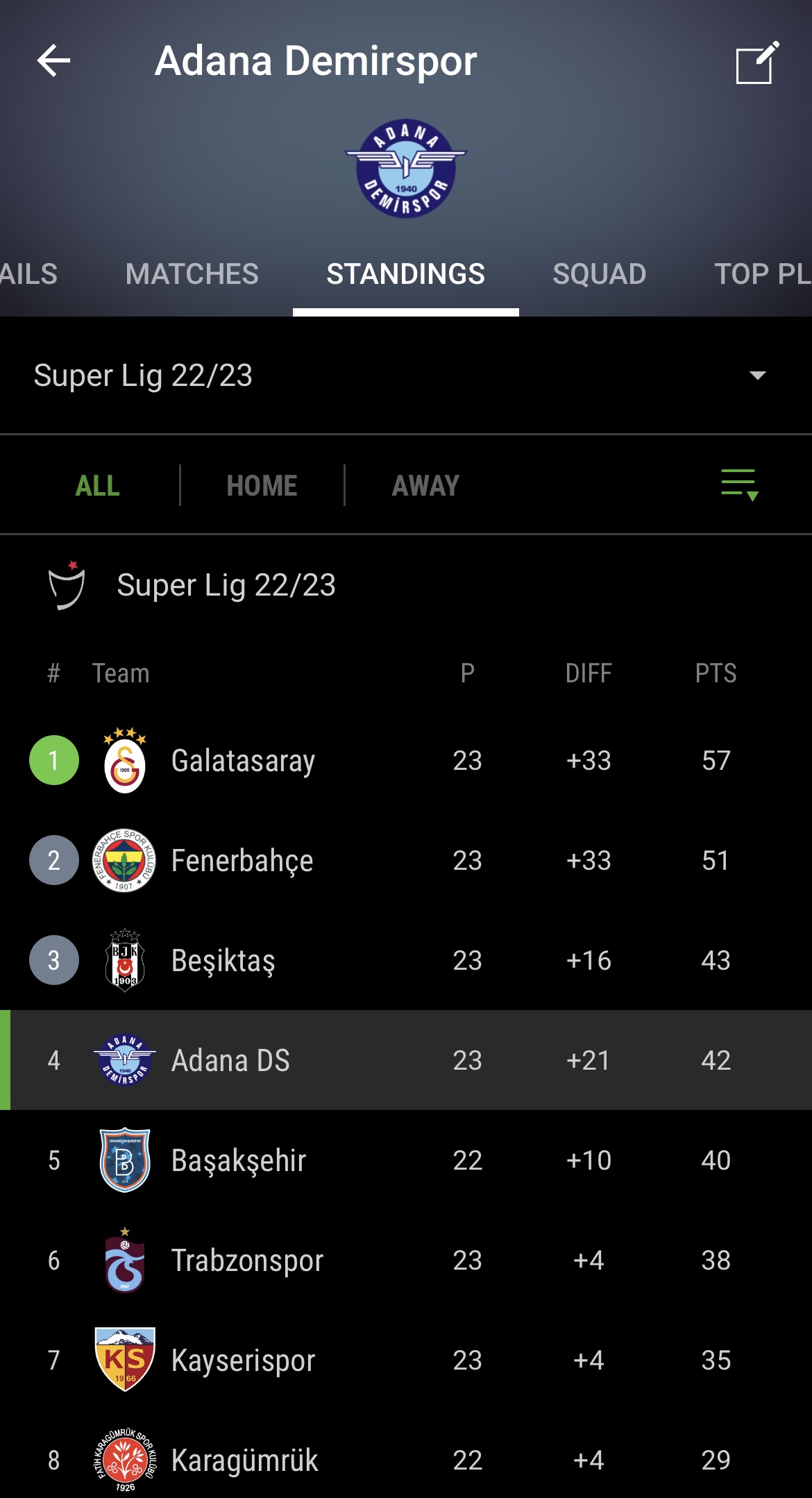Select the Trabzonspor row
The width and height of the screenshot is (812, 1498).
[406, 1261]
